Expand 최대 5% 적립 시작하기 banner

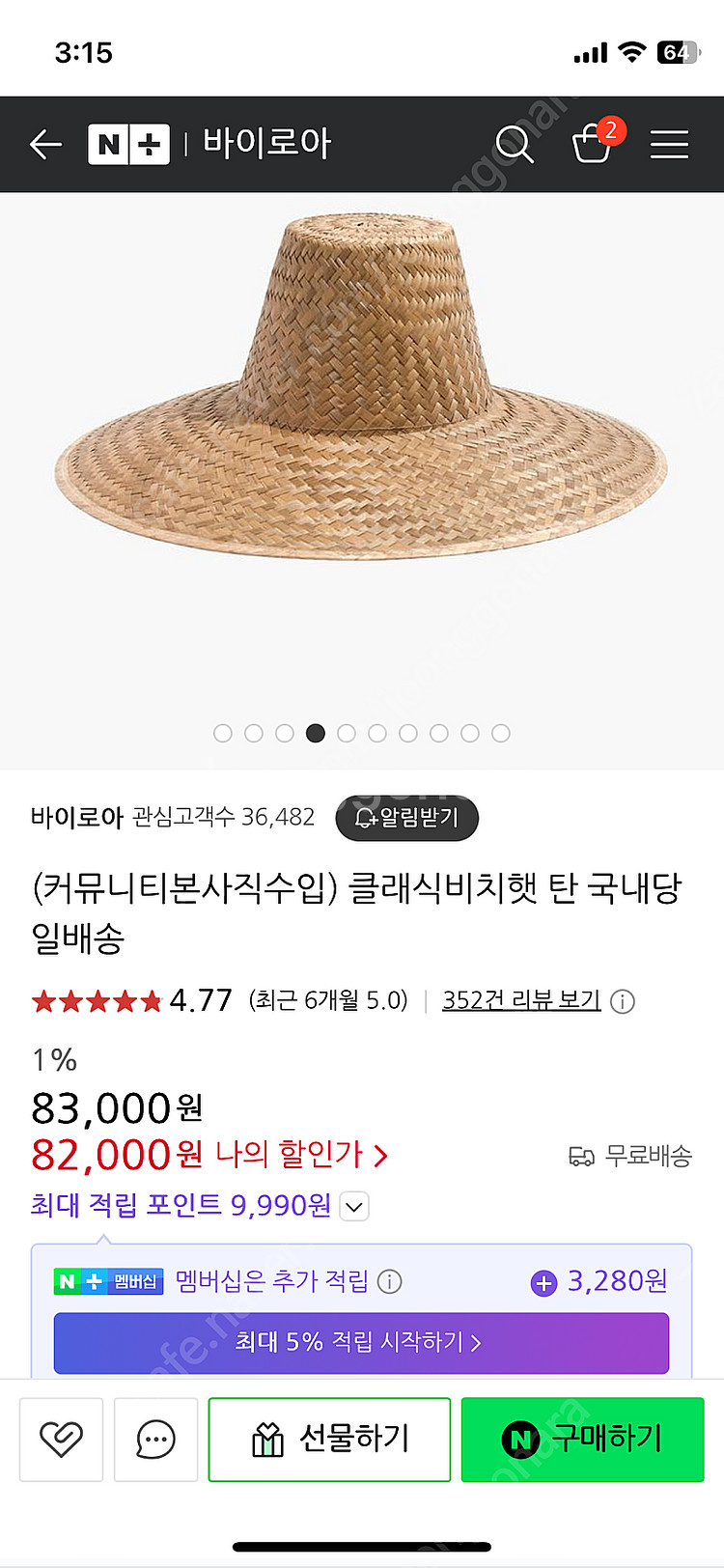pyautogui.click(x=361, y=1343)
